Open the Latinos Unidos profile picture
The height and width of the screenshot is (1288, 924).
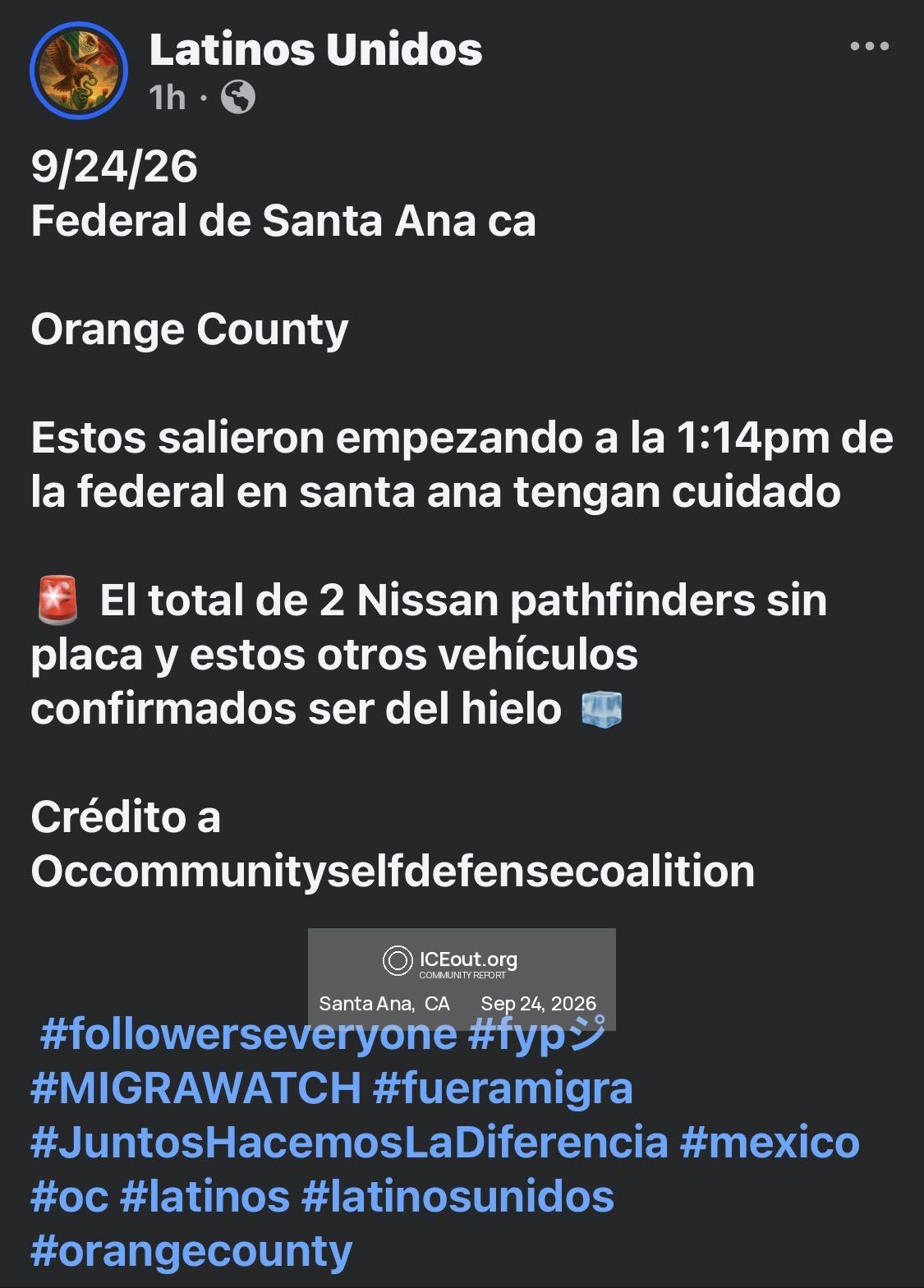pyautogui.click(x=79, y=71)
